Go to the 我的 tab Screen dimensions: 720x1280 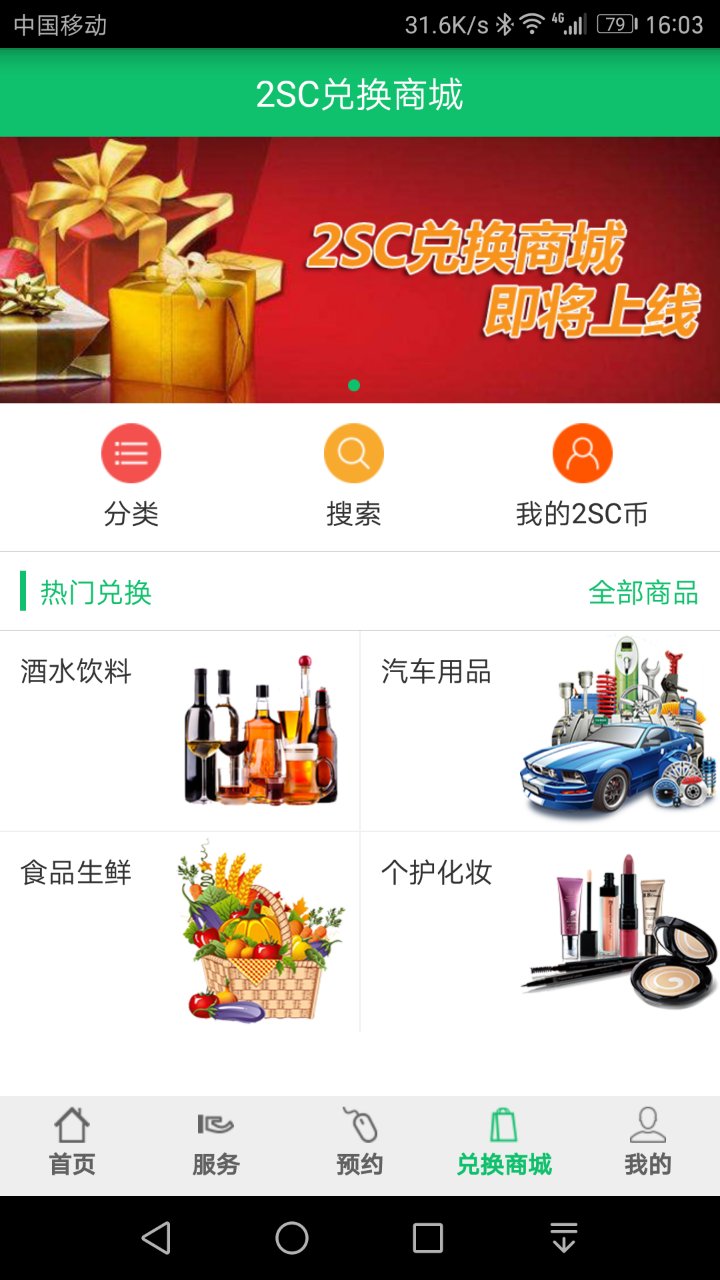(x=648, y=1143)
